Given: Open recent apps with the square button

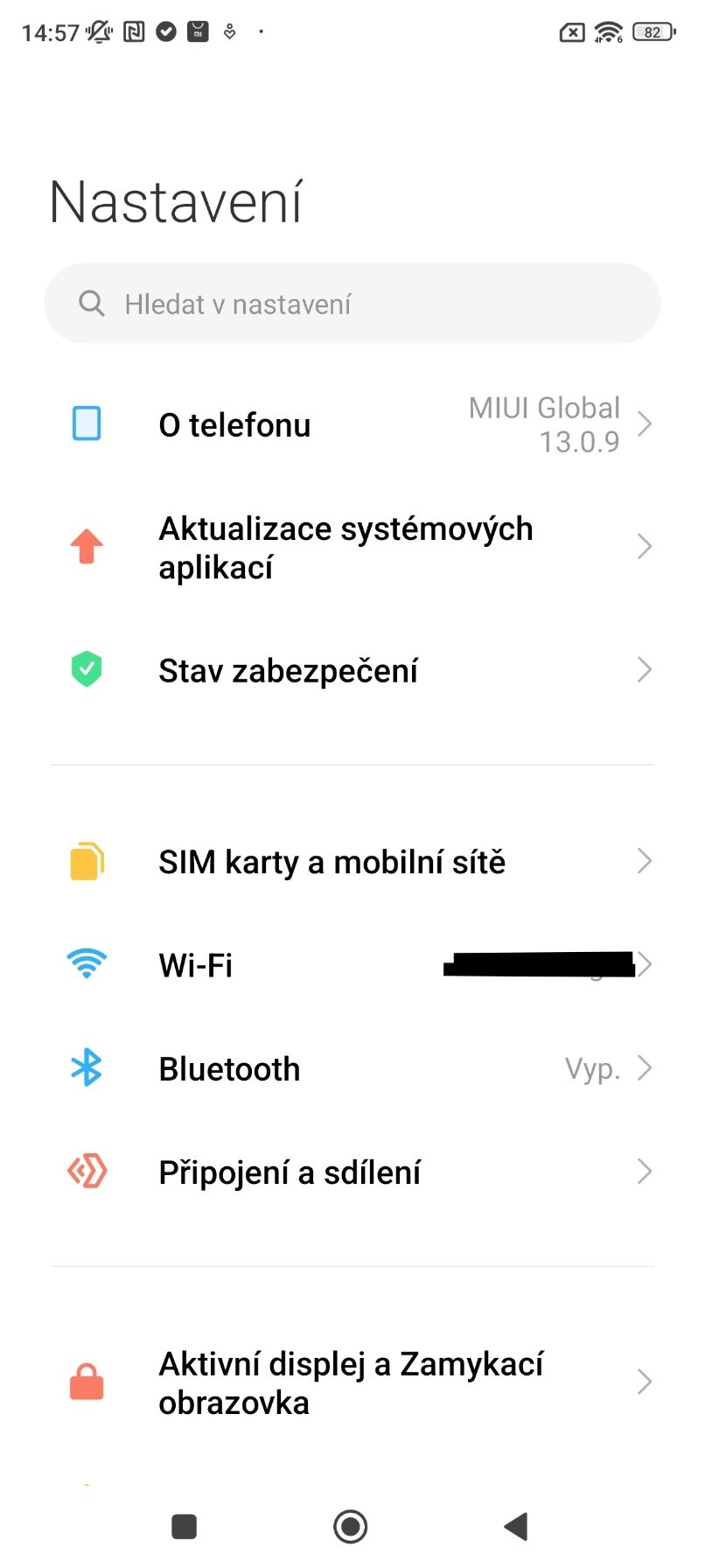Looking at the screenshot, I should click(185, 1526).
